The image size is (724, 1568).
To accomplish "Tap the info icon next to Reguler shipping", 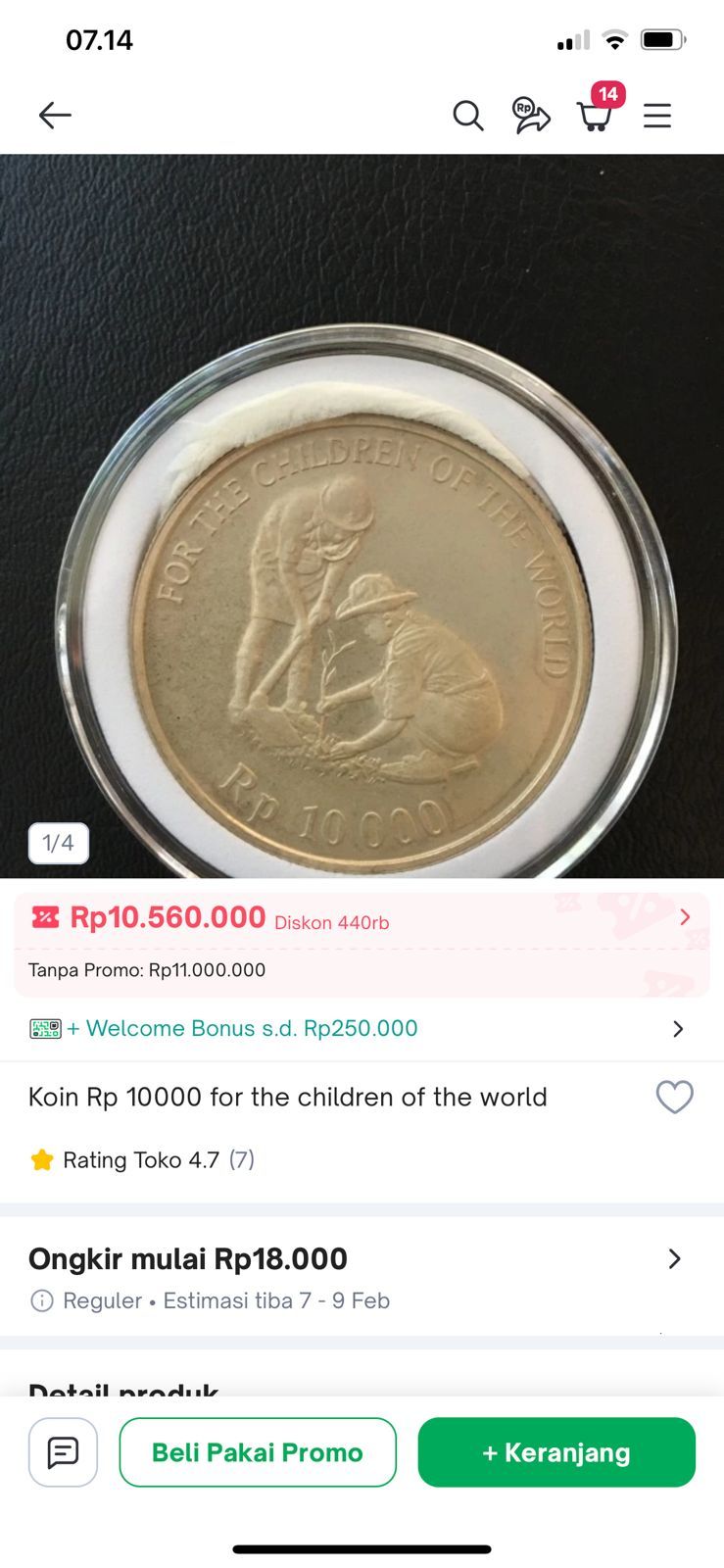I will [x=40, y=1300].
